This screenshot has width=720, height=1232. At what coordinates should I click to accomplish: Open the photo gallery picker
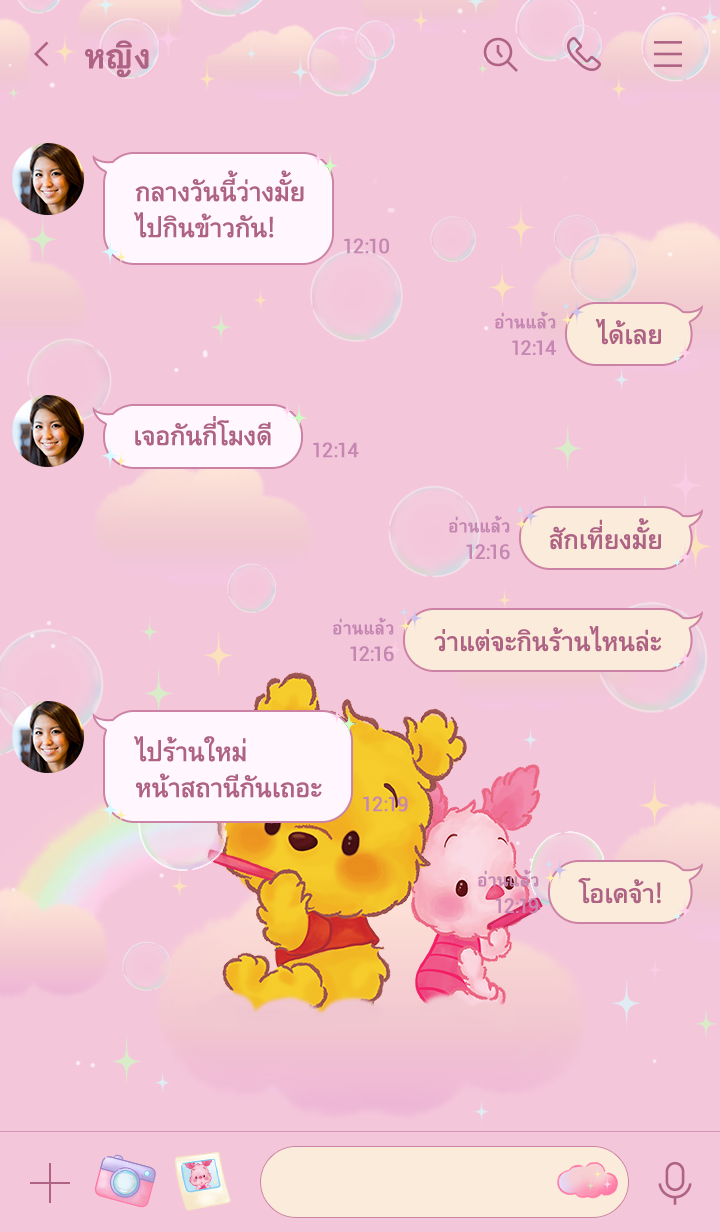[202, 1181]
